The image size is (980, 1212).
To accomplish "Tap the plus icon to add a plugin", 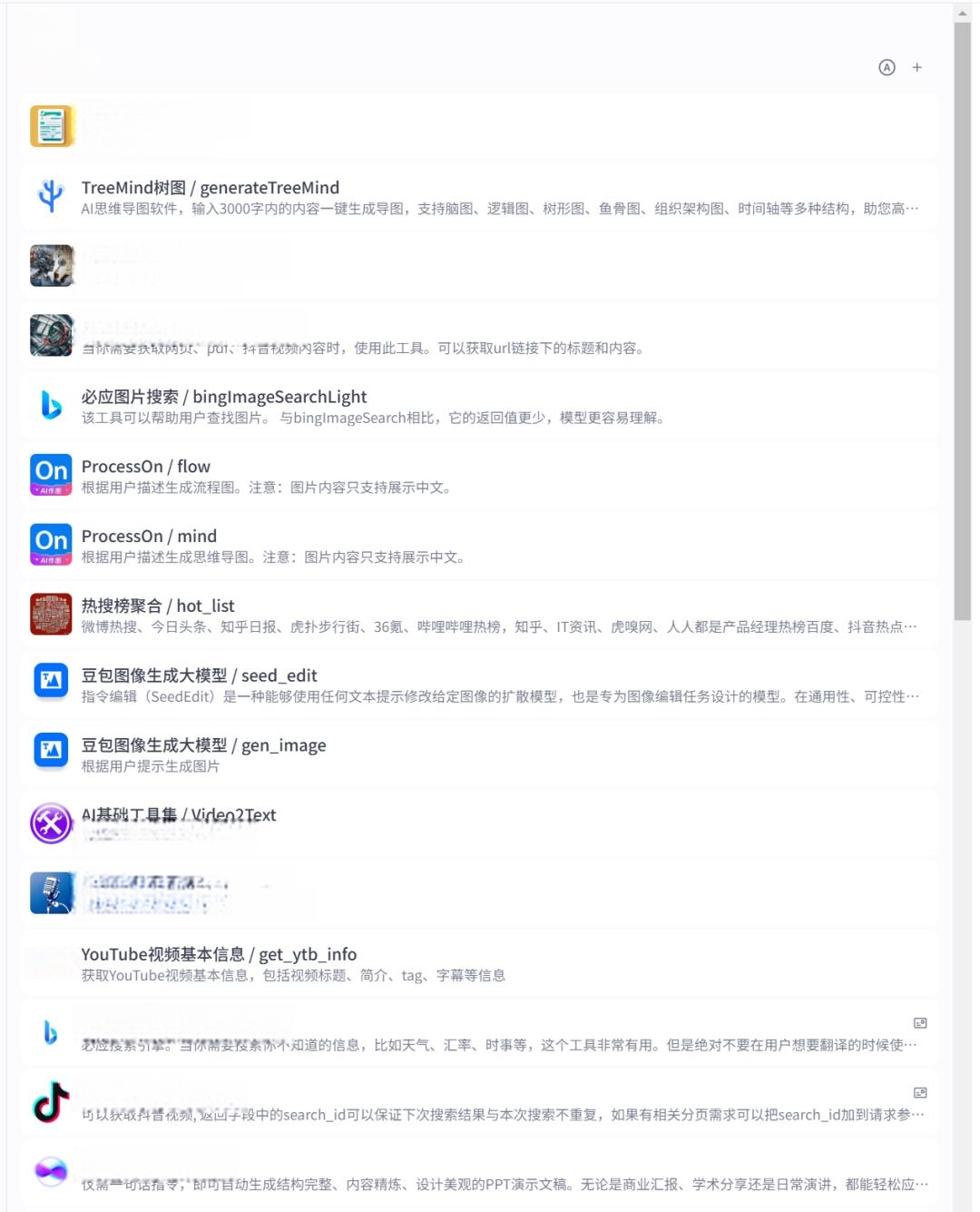I will point(916,67).
